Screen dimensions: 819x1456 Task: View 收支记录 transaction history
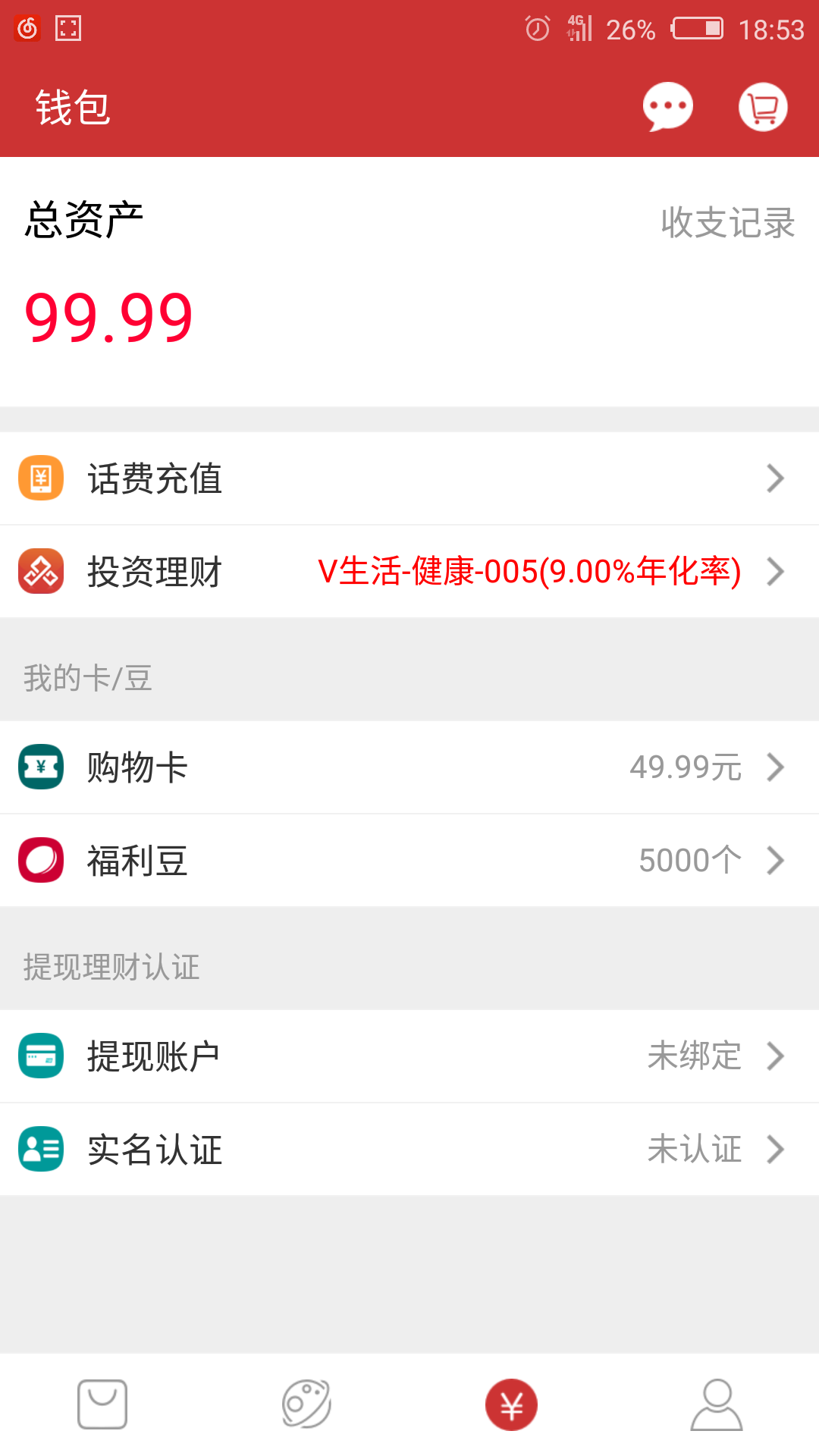(727, 223)
